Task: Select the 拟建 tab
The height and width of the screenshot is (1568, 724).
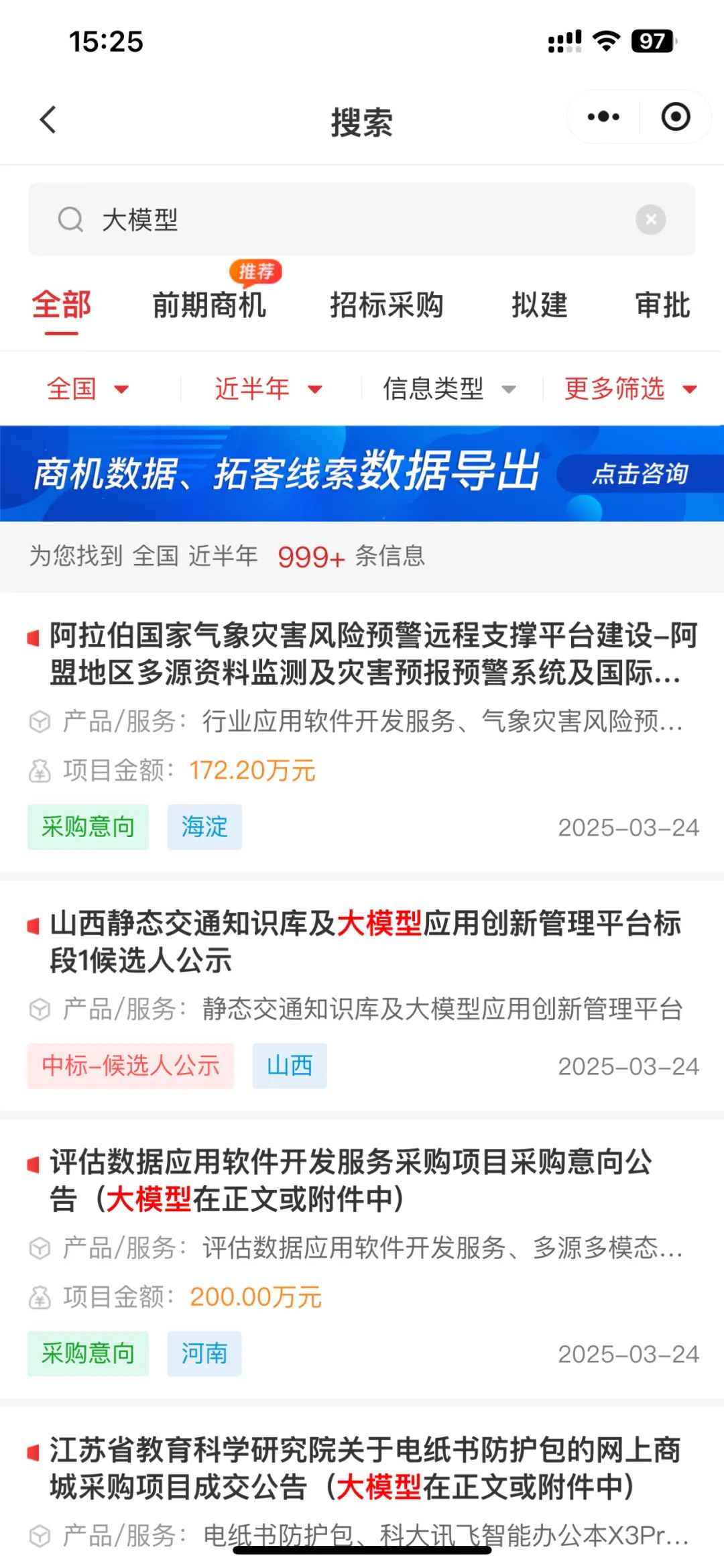Action: click(540, 305)
